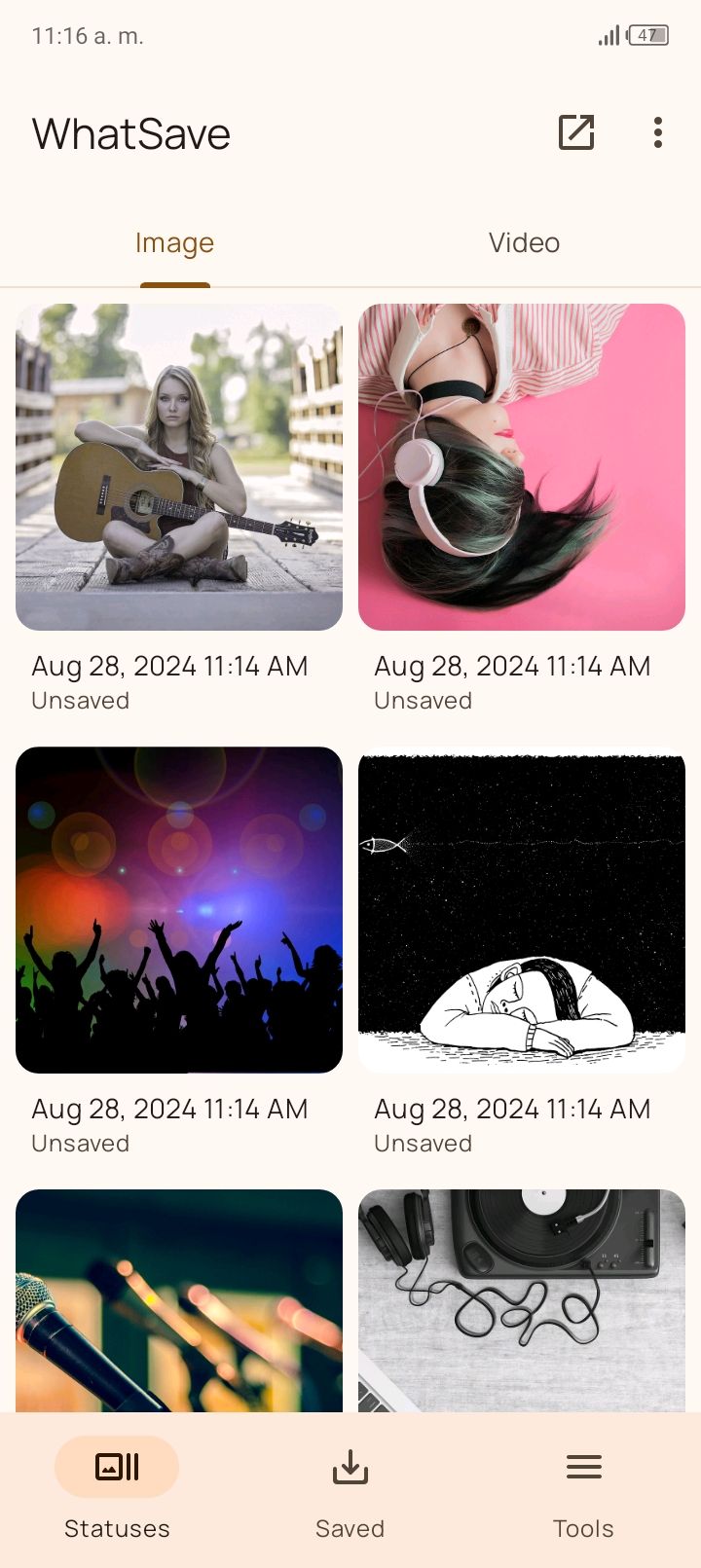Screen dimensions: 701x1568
Task: Open the three-dot overflow menu
Action: [x=658, y=132]
